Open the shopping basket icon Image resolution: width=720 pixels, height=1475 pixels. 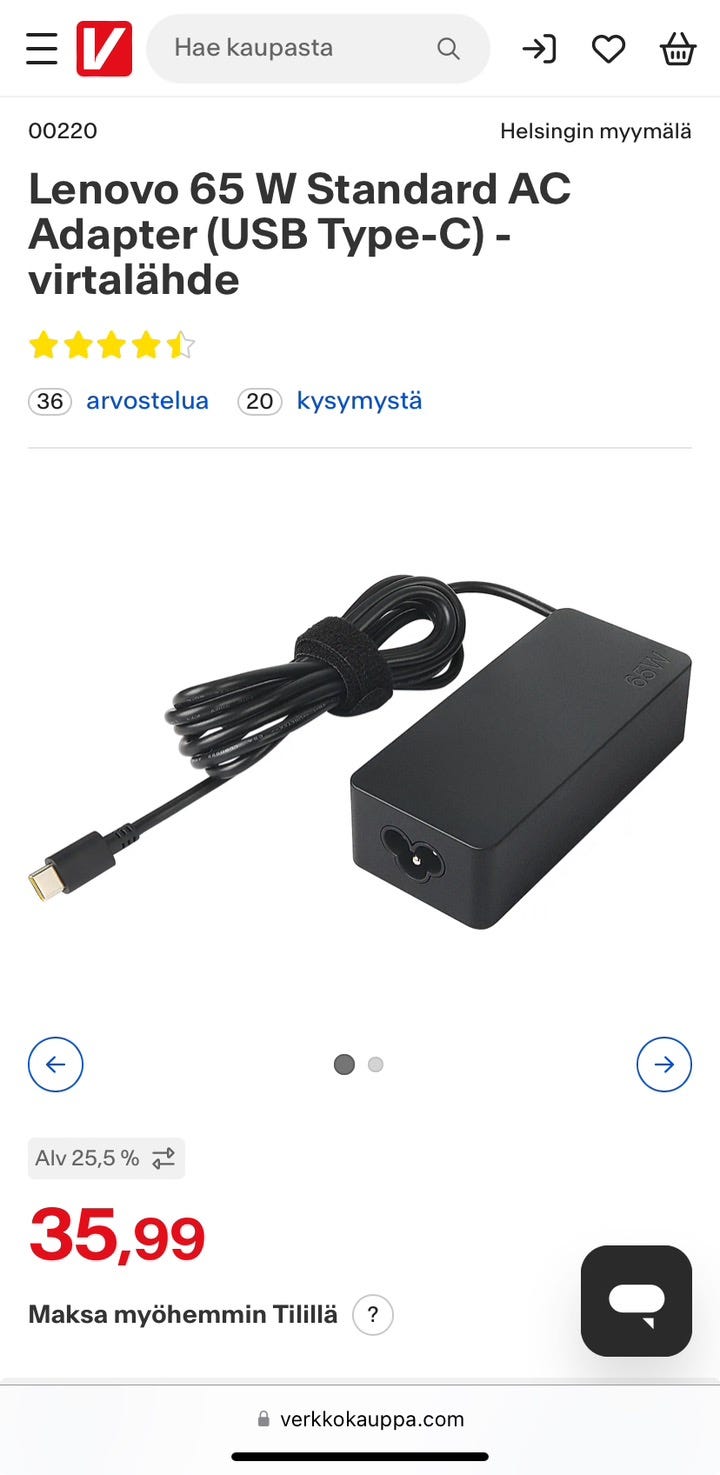click(677, 47)
